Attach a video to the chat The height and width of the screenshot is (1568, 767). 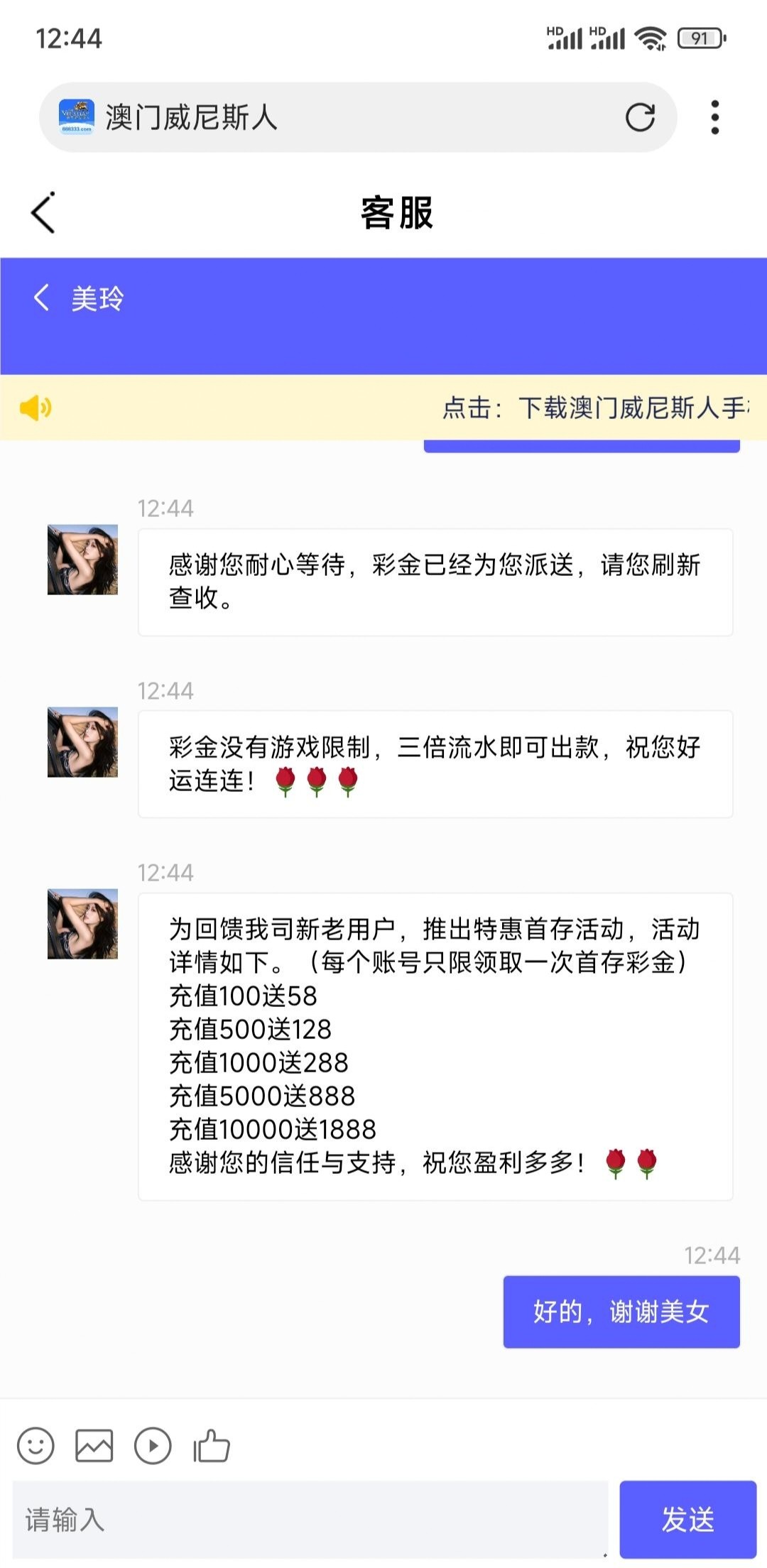tap(153, 1445)
